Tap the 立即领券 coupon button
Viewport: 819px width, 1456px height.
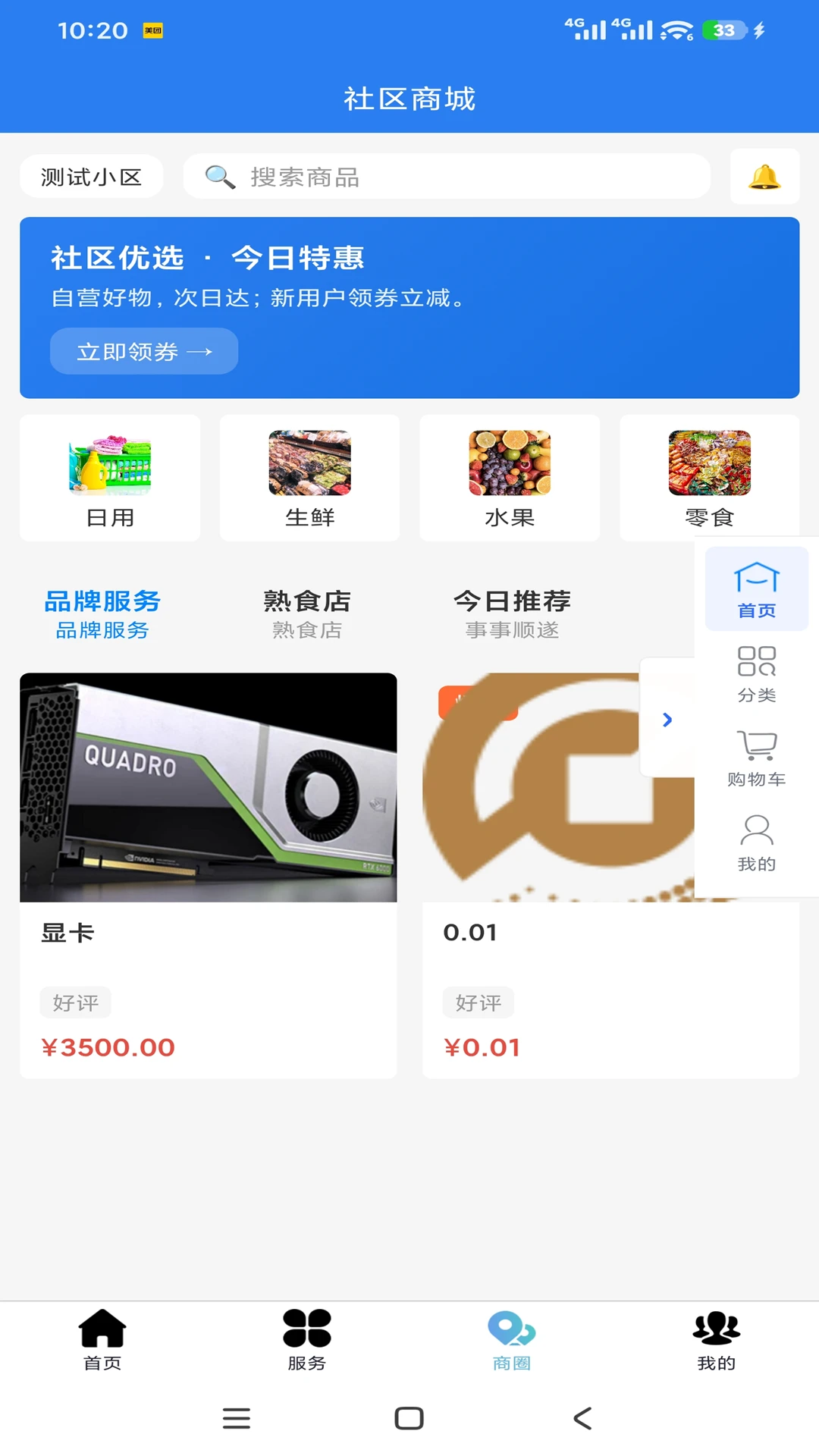pos(144,351)
